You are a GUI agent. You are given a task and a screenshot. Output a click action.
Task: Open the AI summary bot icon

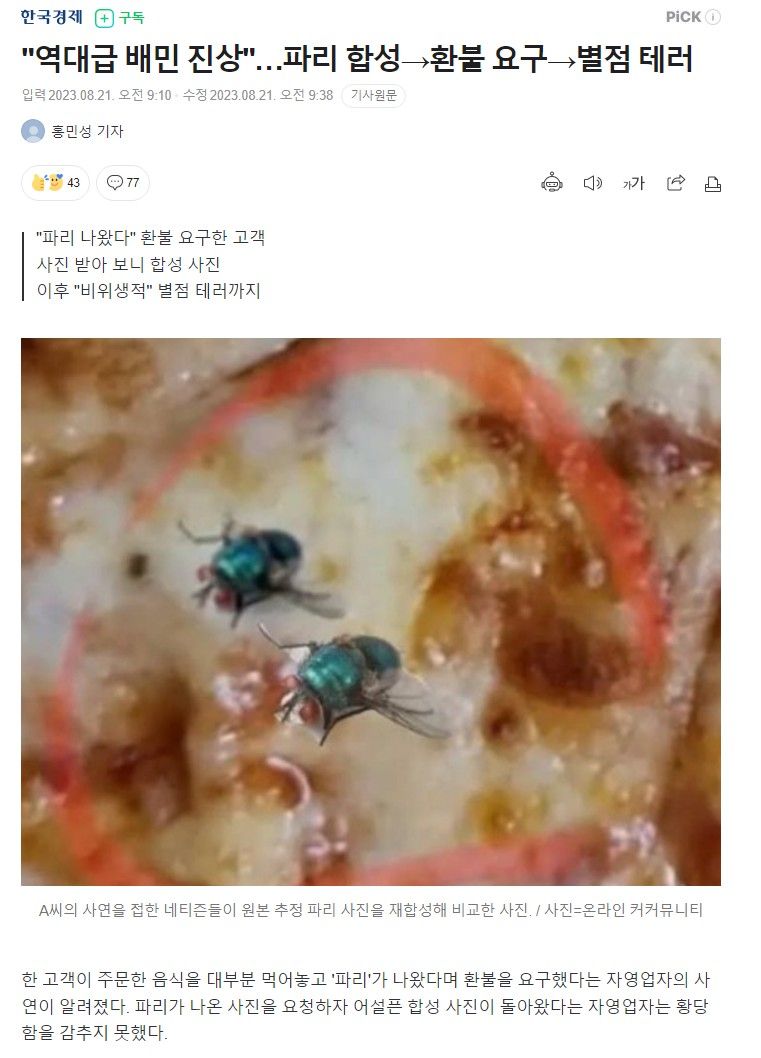click(x=552, y=183)
